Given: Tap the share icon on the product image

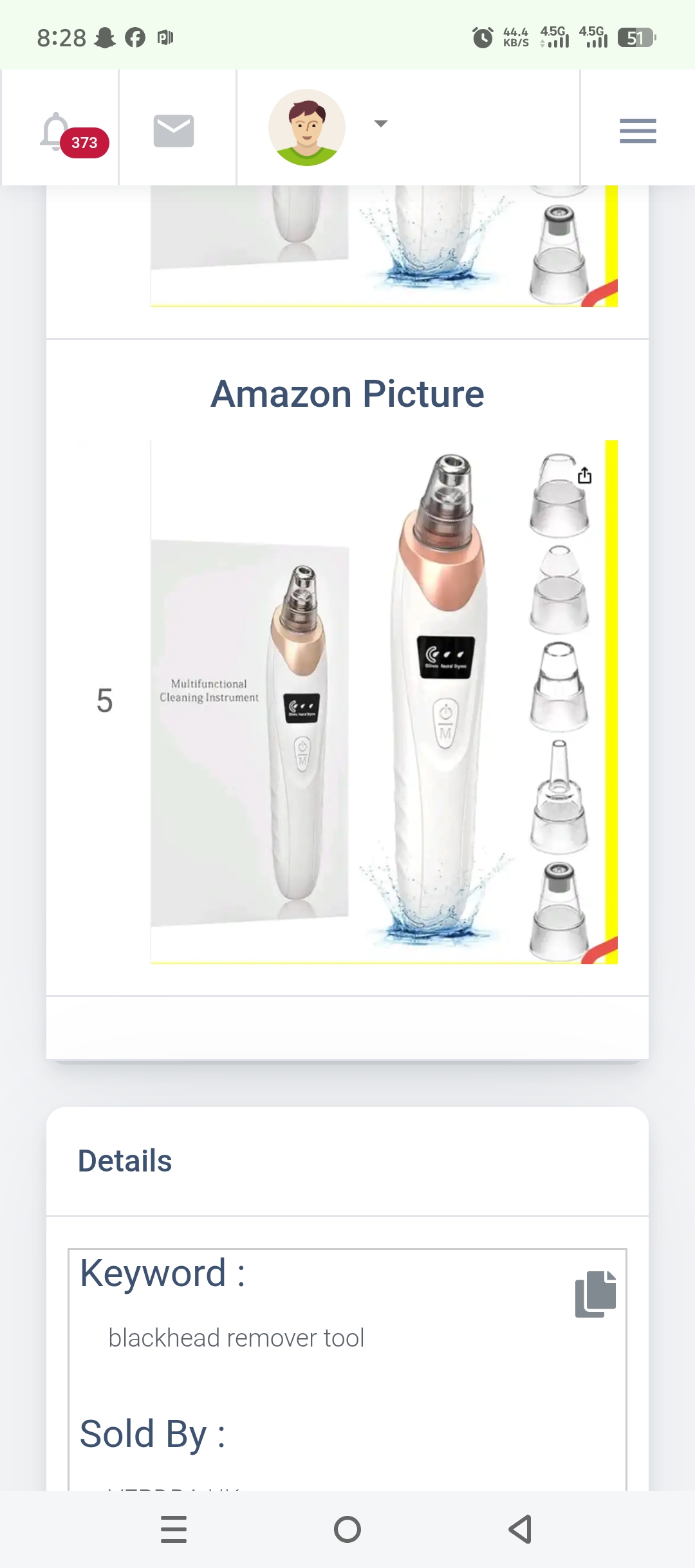Looking at the screenshot, I should pyautogui.click(x=584, y=476).
